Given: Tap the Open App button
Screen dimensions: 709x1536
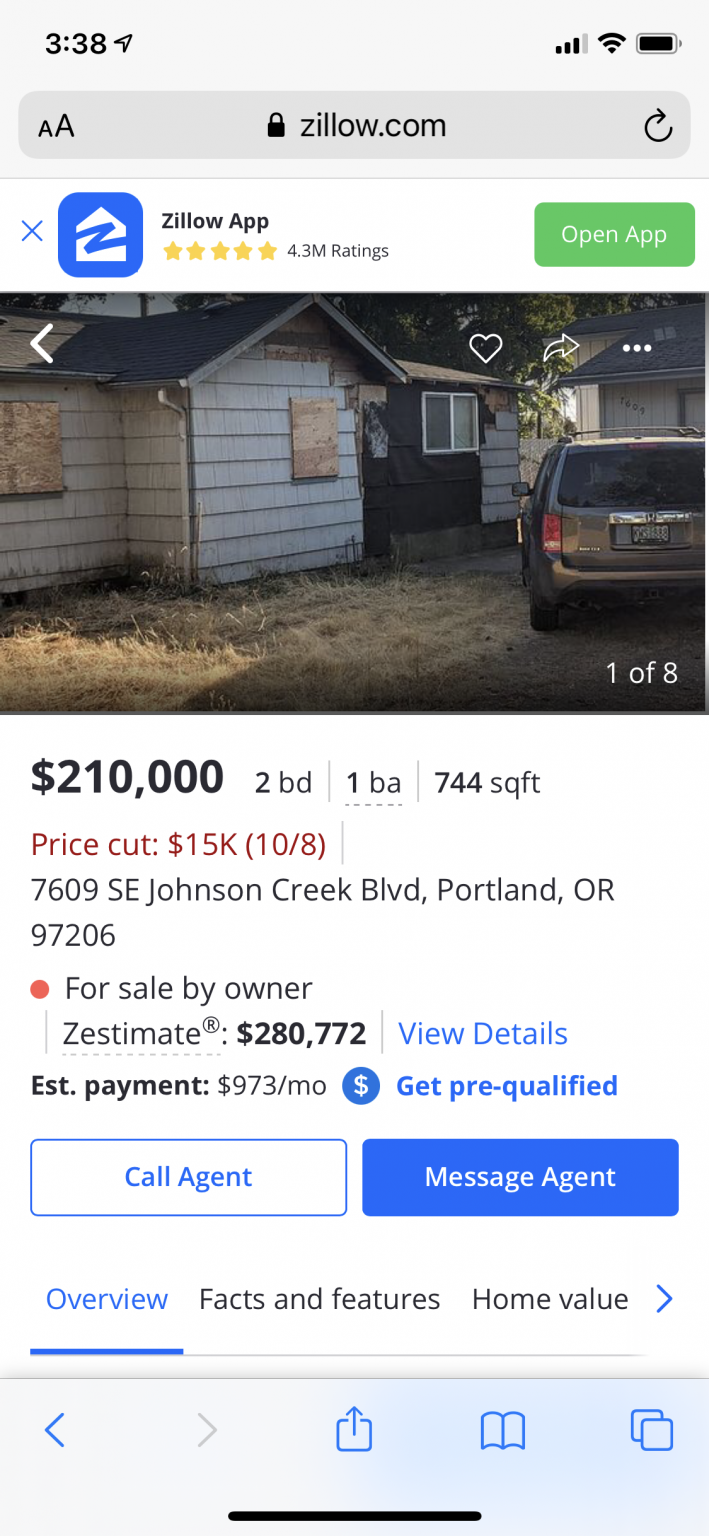Looking at the screenshot, I should [614, 235].
